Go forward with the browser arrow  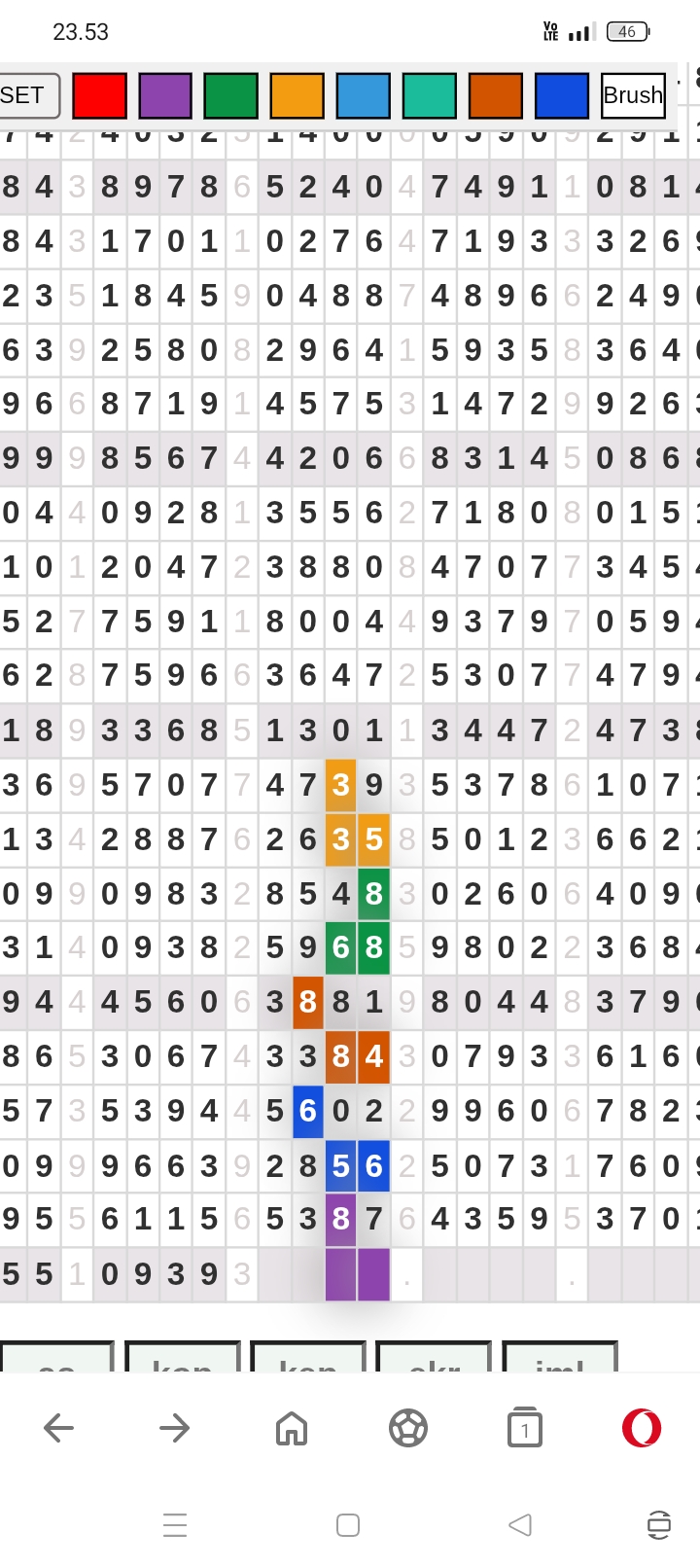[175, 1428]
